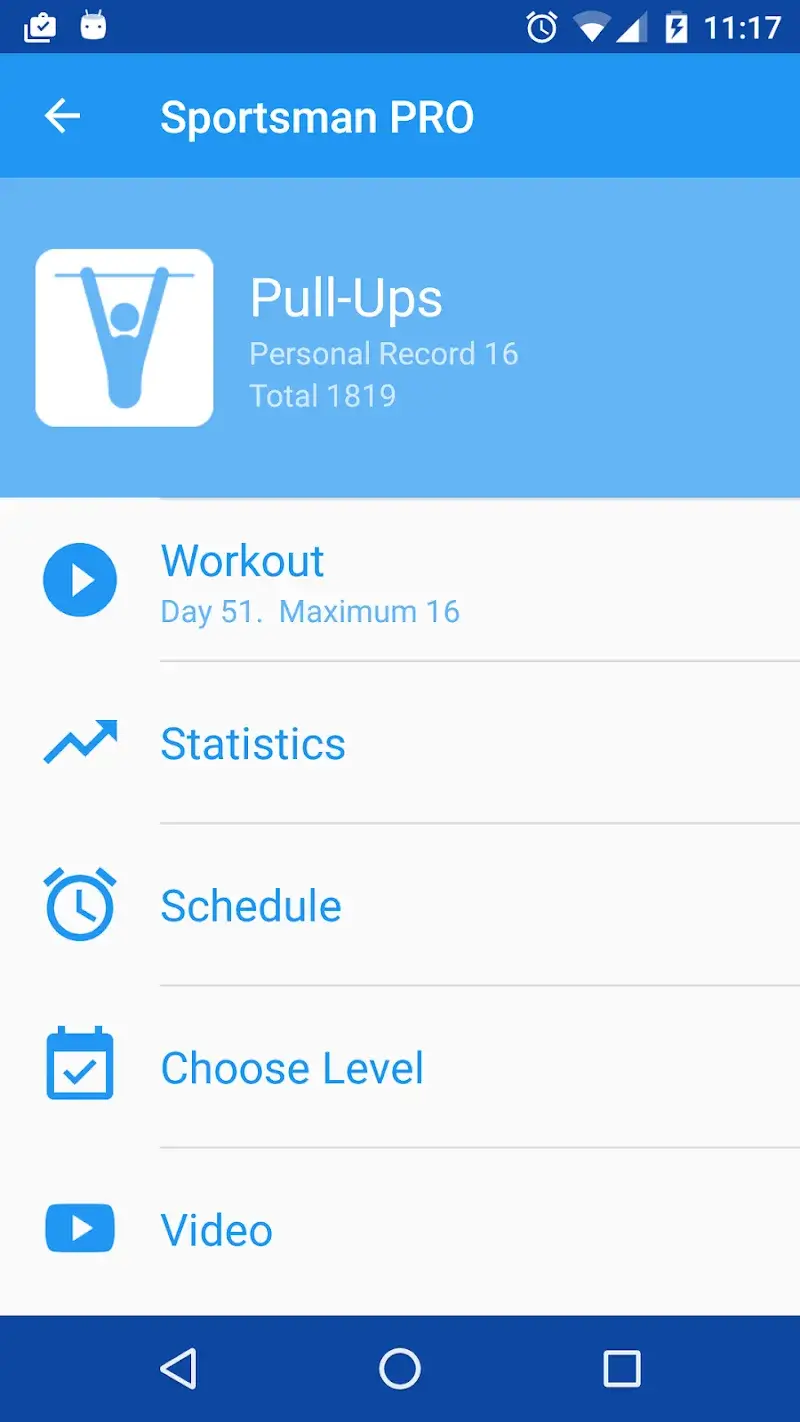The width and height of the screenshot is (800, 1422).
Task: Tap the back arrow in the toolbar
Action: point(62,115)
